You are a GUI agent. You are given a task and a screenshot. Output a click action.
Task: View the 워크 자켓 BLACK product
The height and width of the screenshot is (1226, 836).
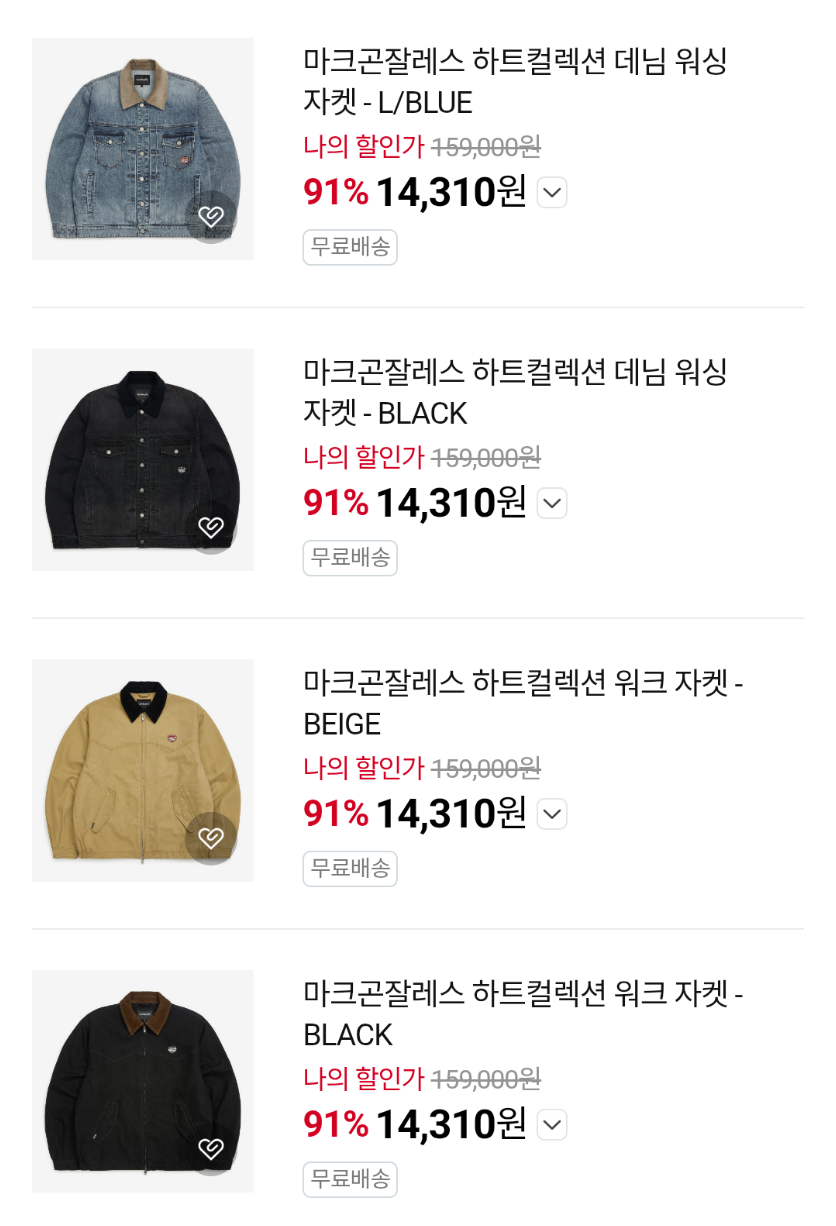(522, 1014)
